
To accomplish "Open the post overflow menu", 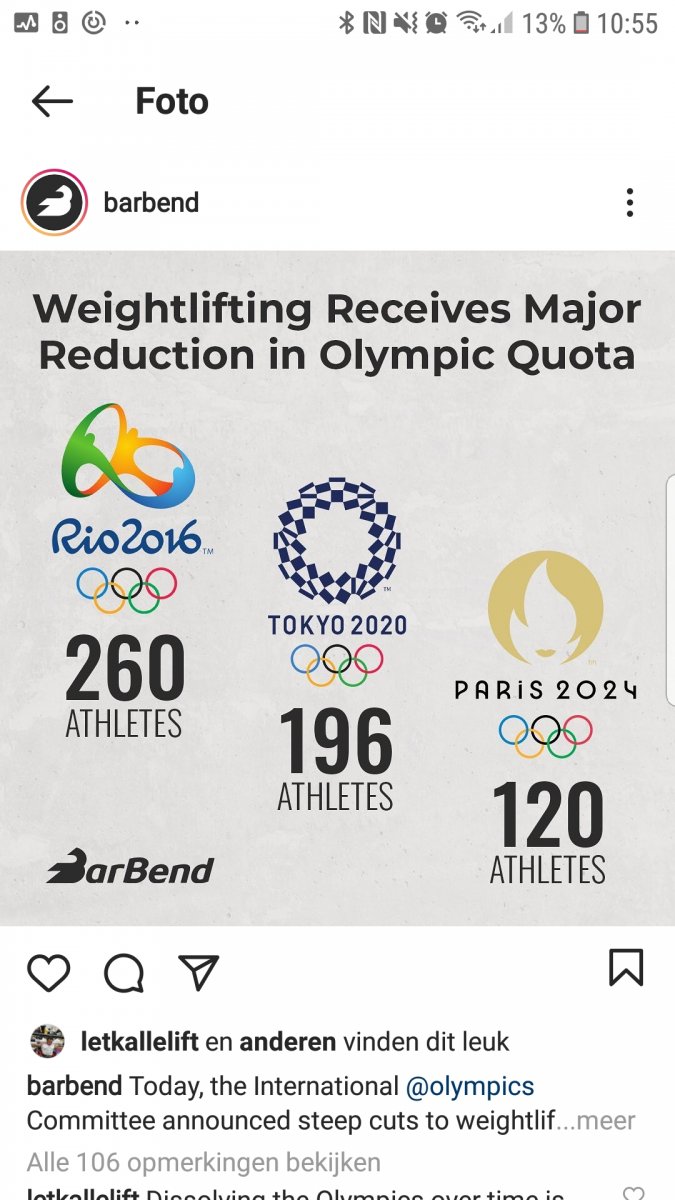I will 629,202.
